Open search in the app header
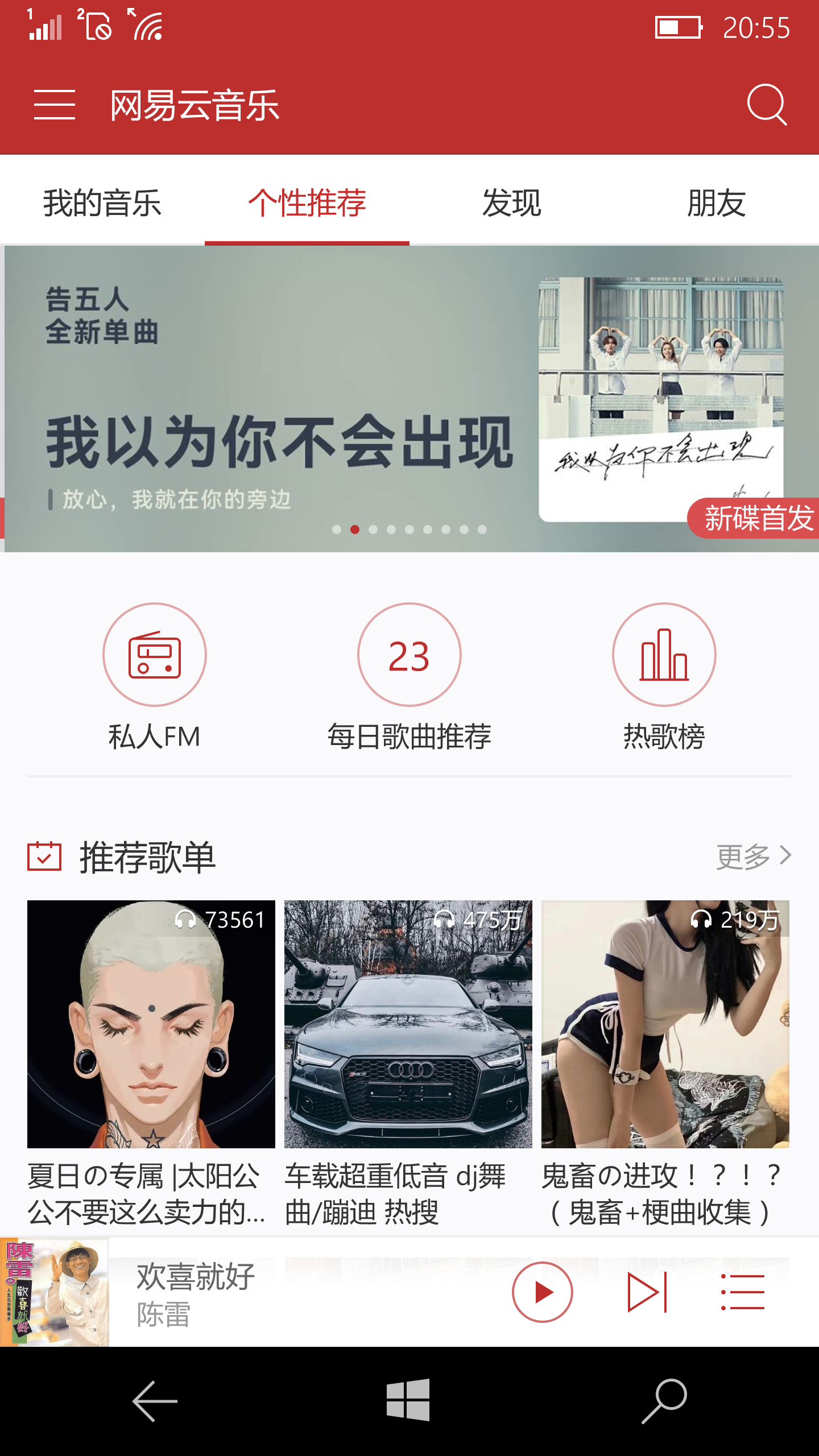Image resolution: width=819 pixels, height=1456 pixels. [766, 105]
